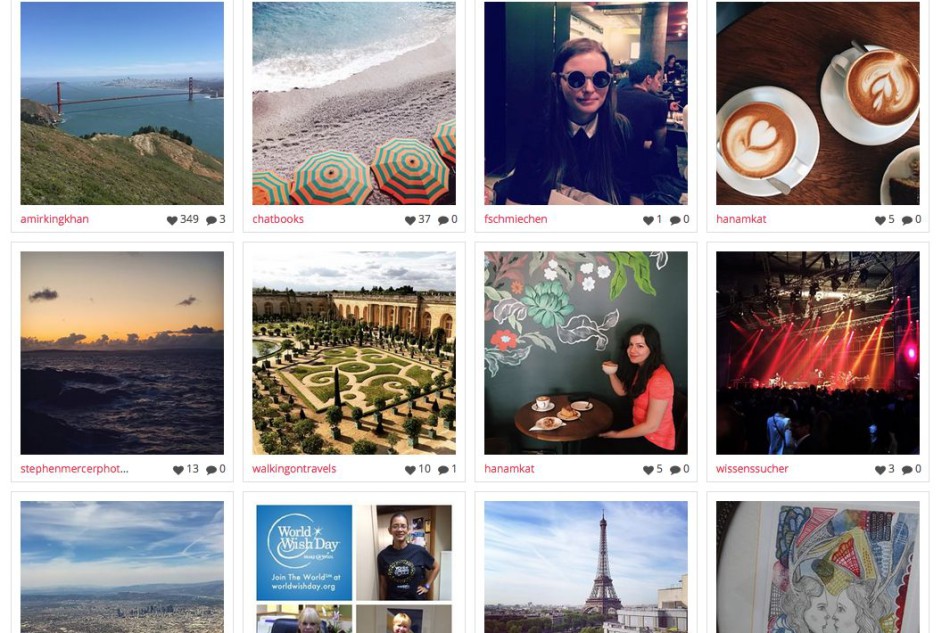Like the chatbooks photo with 37 likes
This screenshot has height=633, width=950.
coord(410,220)
